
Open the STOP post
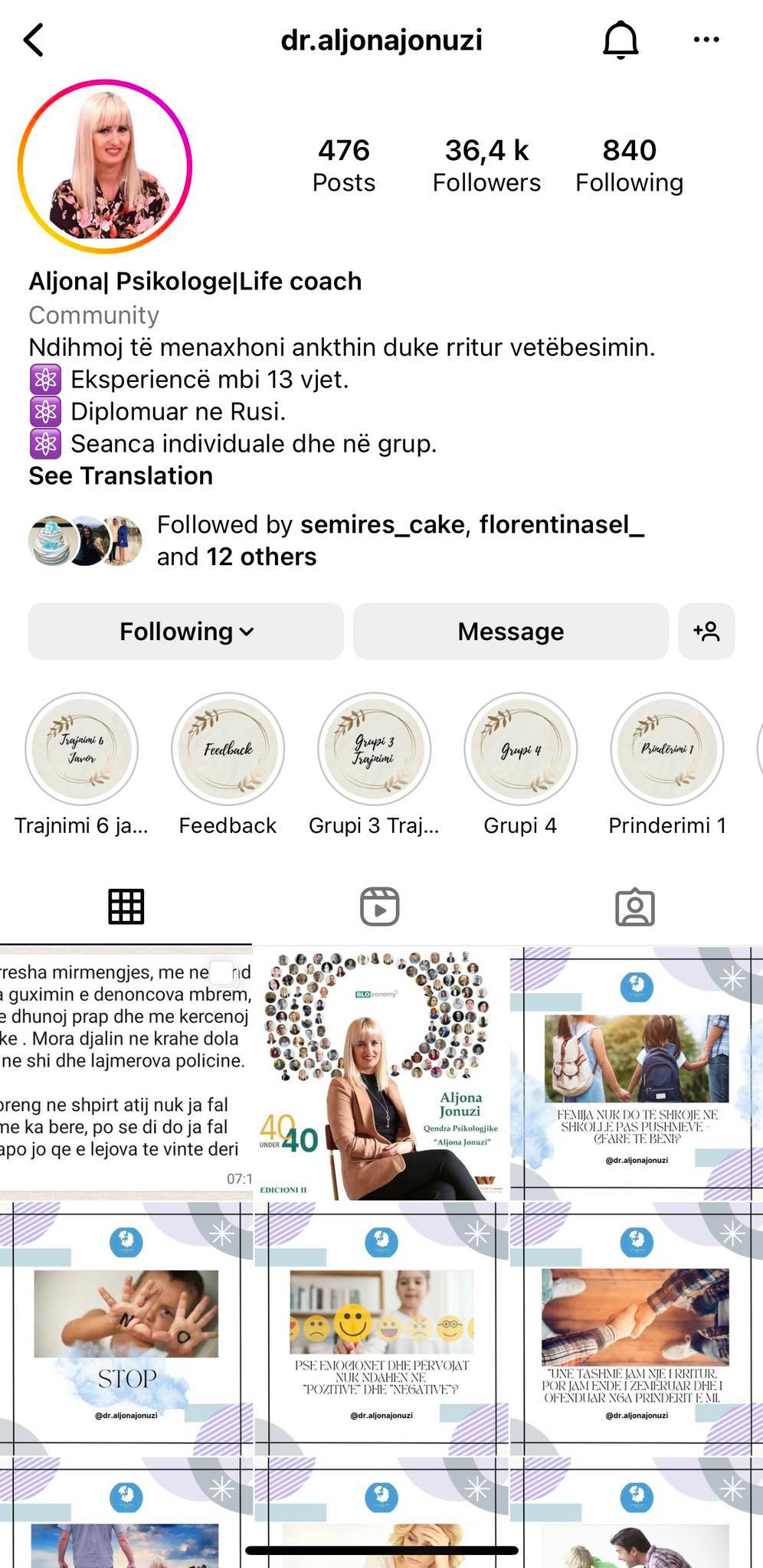coord(126,1328)
